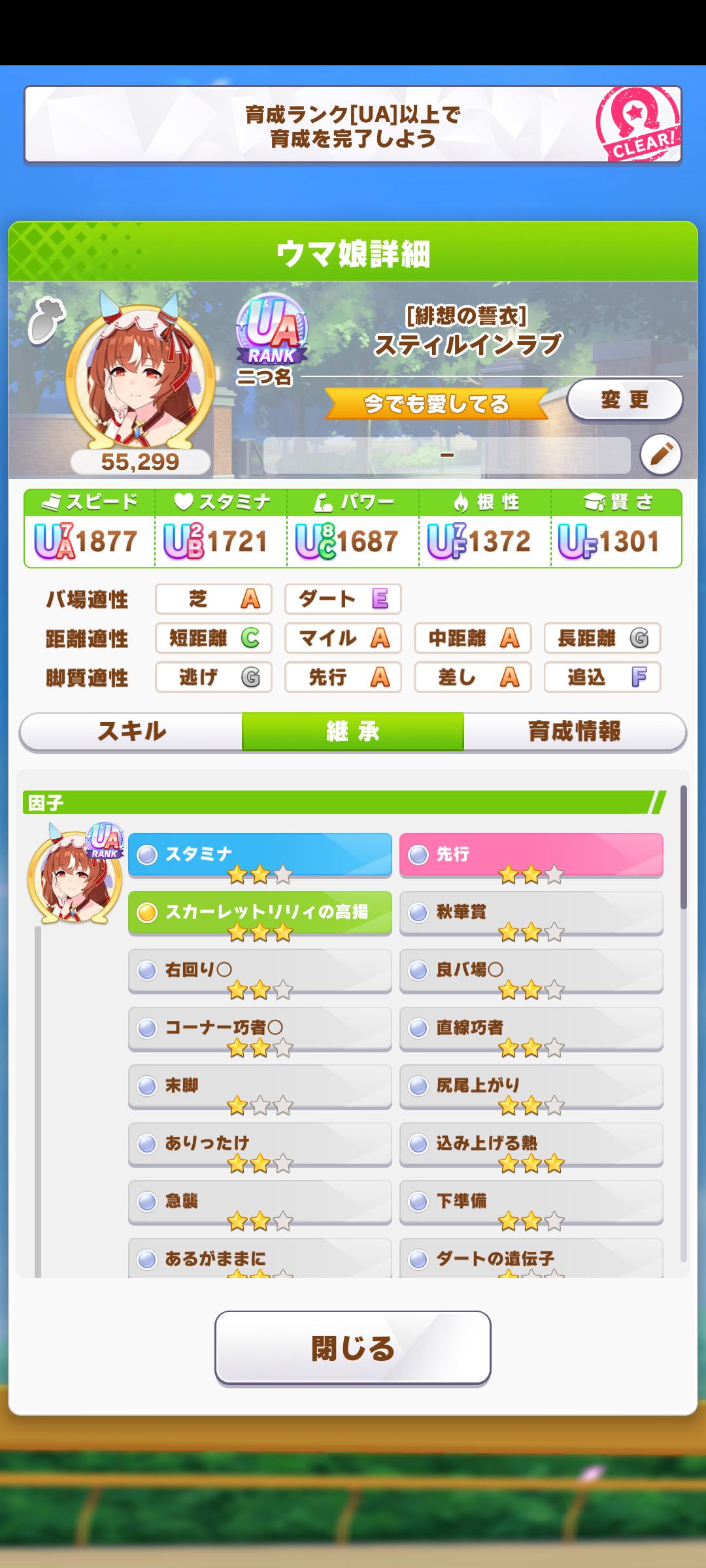Tap the ありったけ factor
Screen dimensions: 706x1568
coord(260,1143)
